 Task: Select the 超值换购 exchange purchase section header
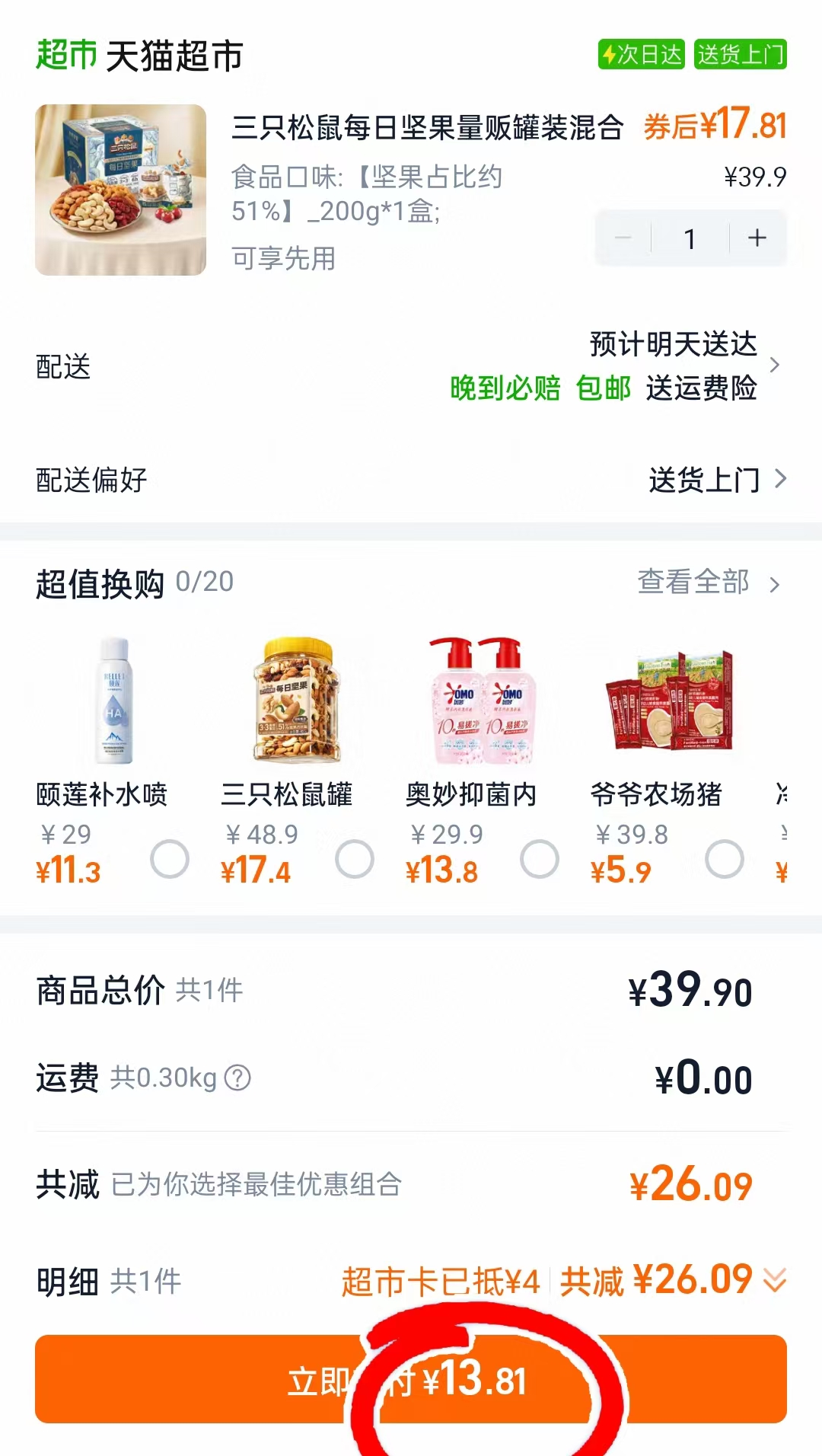(x=100, y=583)
